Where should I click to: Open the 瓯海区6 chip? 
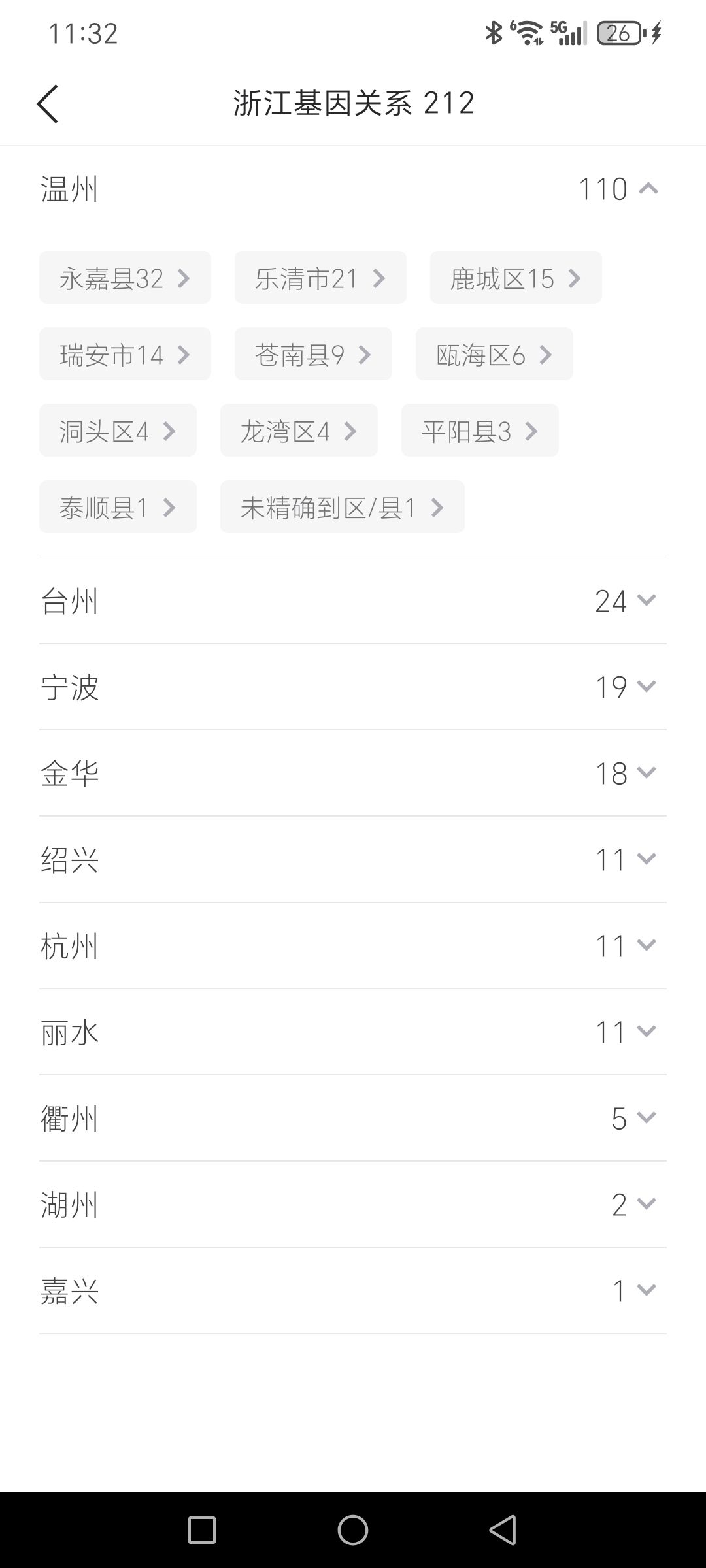(x=494, y=355)
